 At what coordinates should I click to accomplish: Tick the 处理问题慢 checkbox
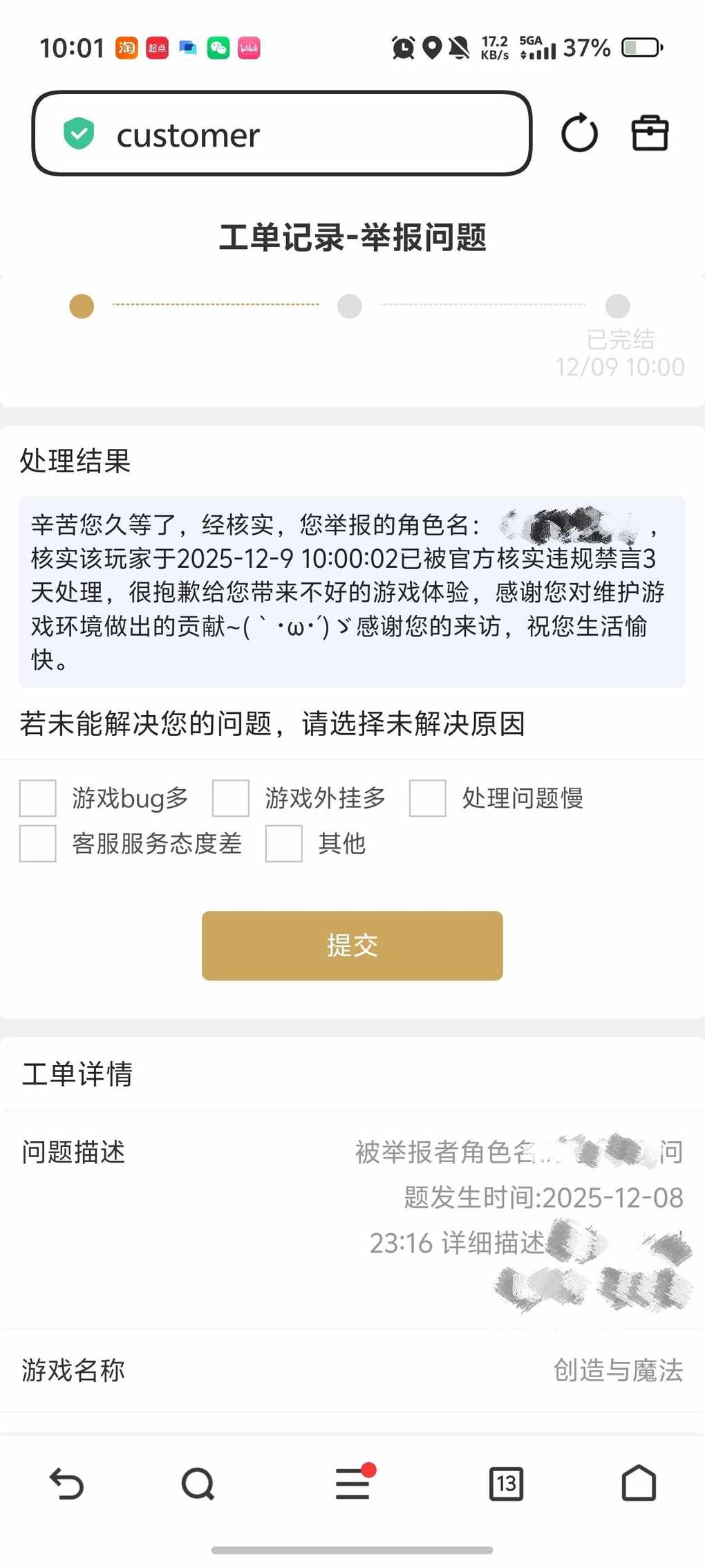428,798
